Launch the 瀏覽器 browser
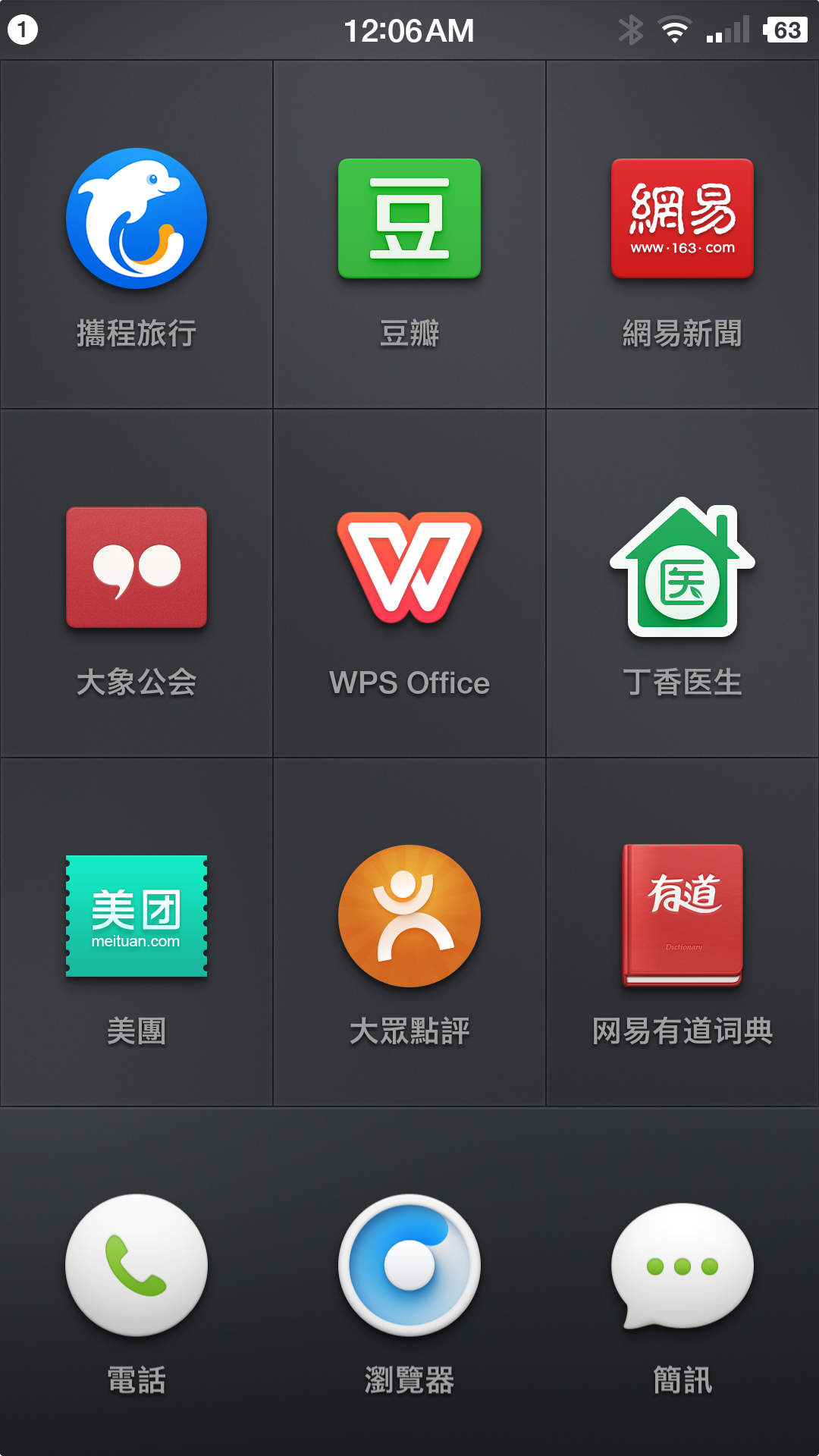Viewport: 819px width, 1456px height. coord(409,1265)
